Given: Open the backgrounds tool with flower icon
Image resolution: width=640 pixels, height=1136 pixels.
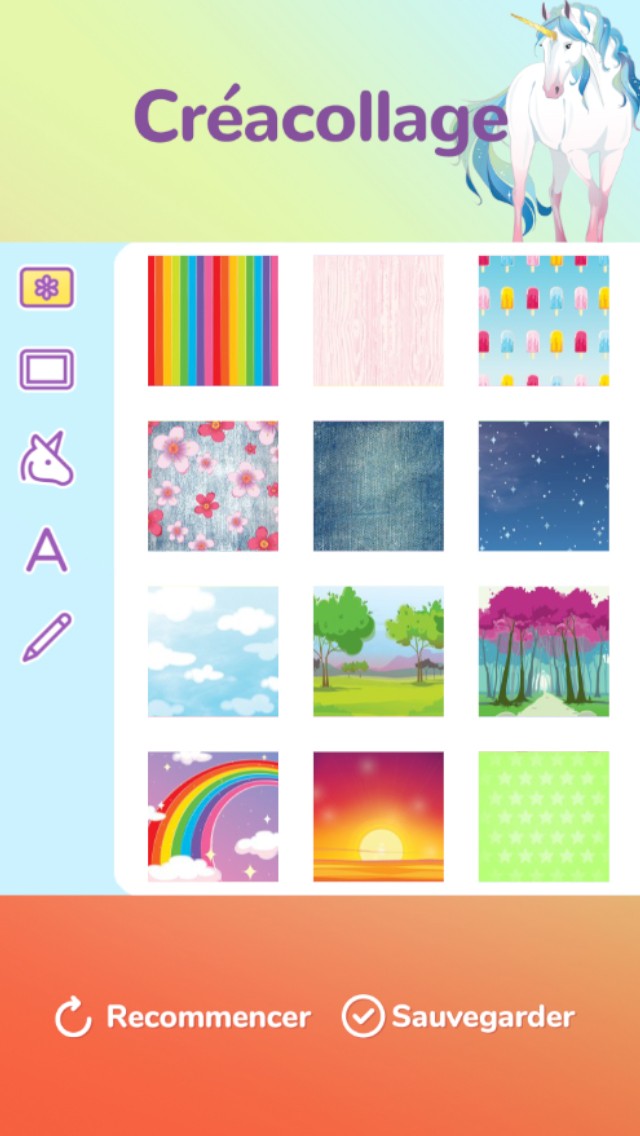Looking at the screenshot, I should tap(46, 288).
